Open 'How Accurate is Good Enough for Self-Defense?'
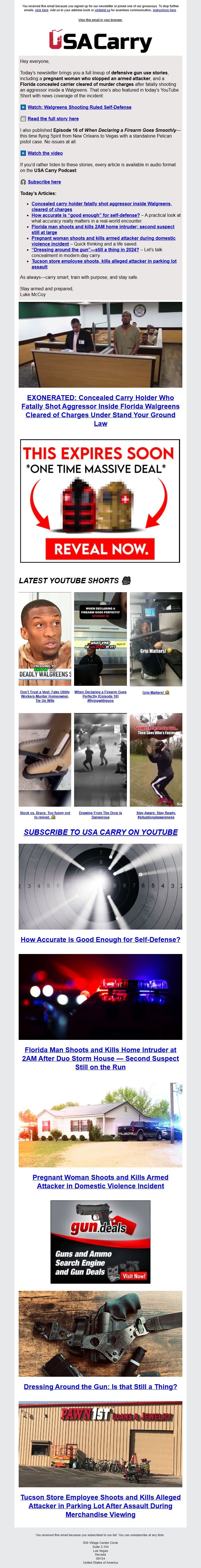201x1568 pixels. (x=100, y=939)
